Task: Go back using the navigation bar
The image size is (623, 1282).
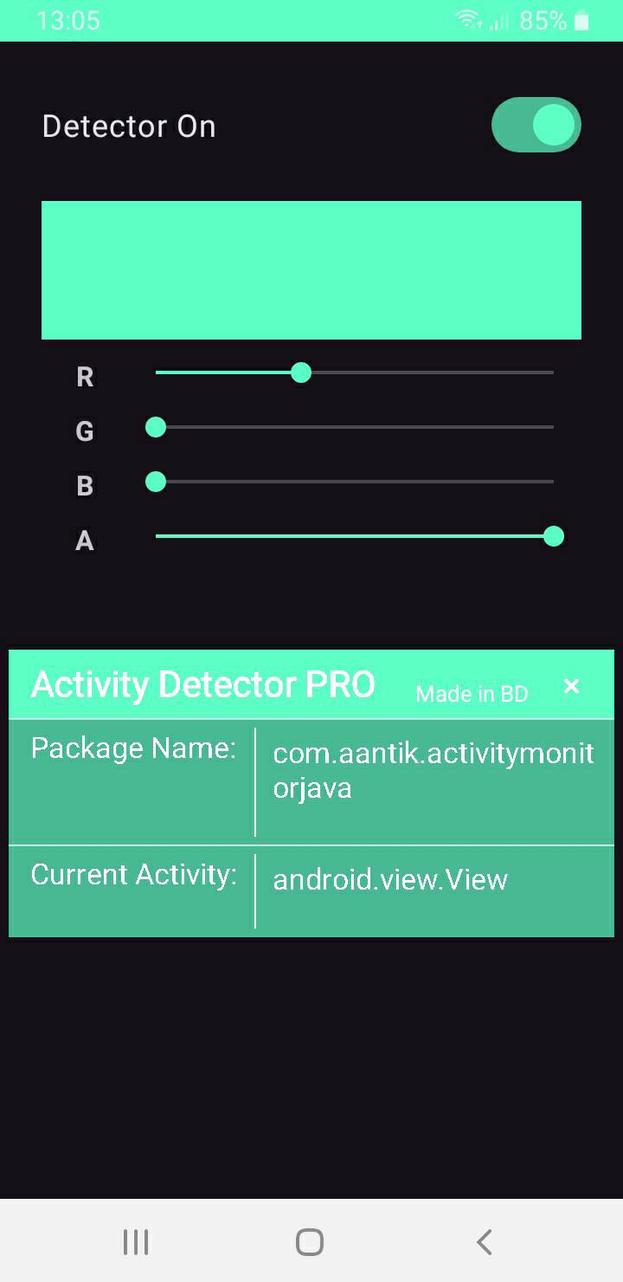Action: pos(484,1242)
